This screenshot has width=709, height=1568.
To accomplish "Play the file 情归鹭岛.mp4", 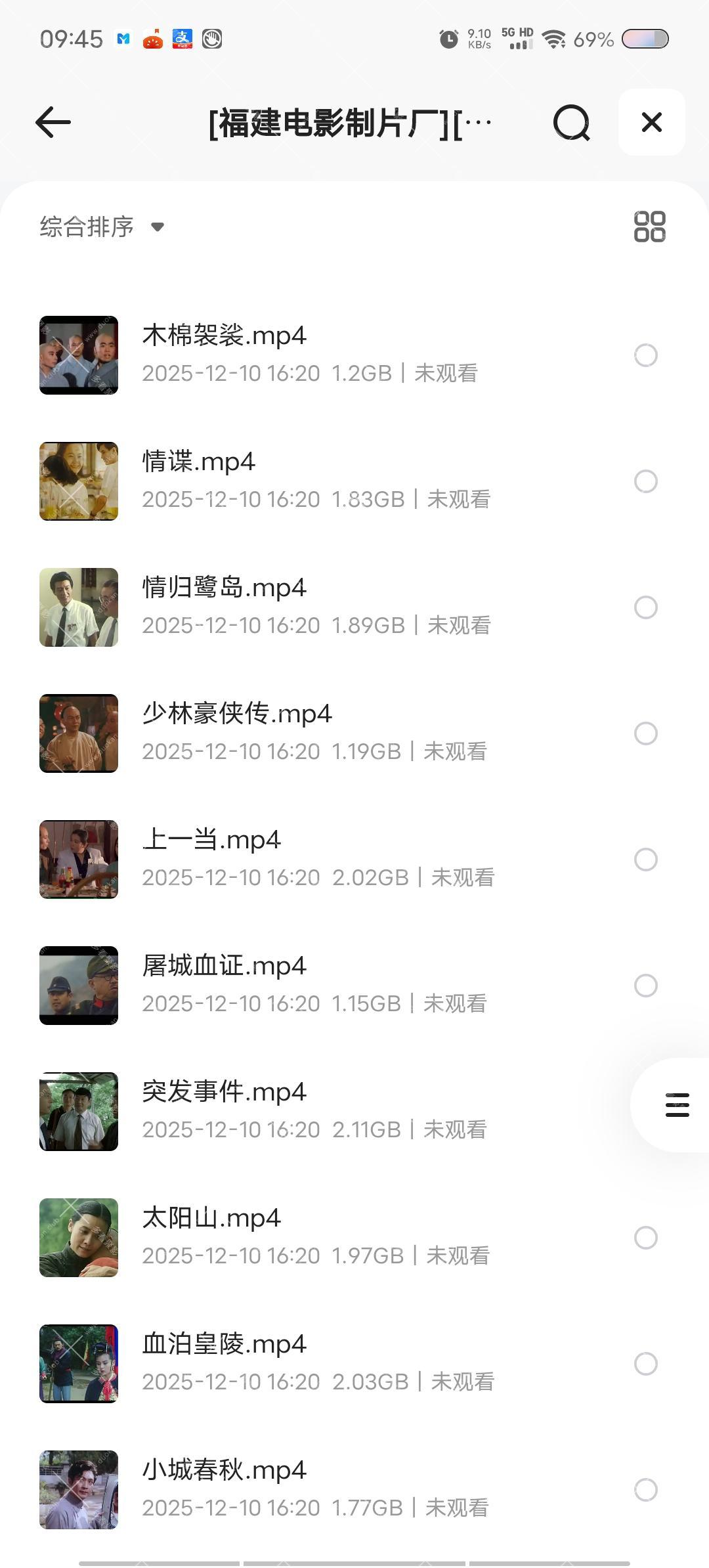I will (225, 588).
